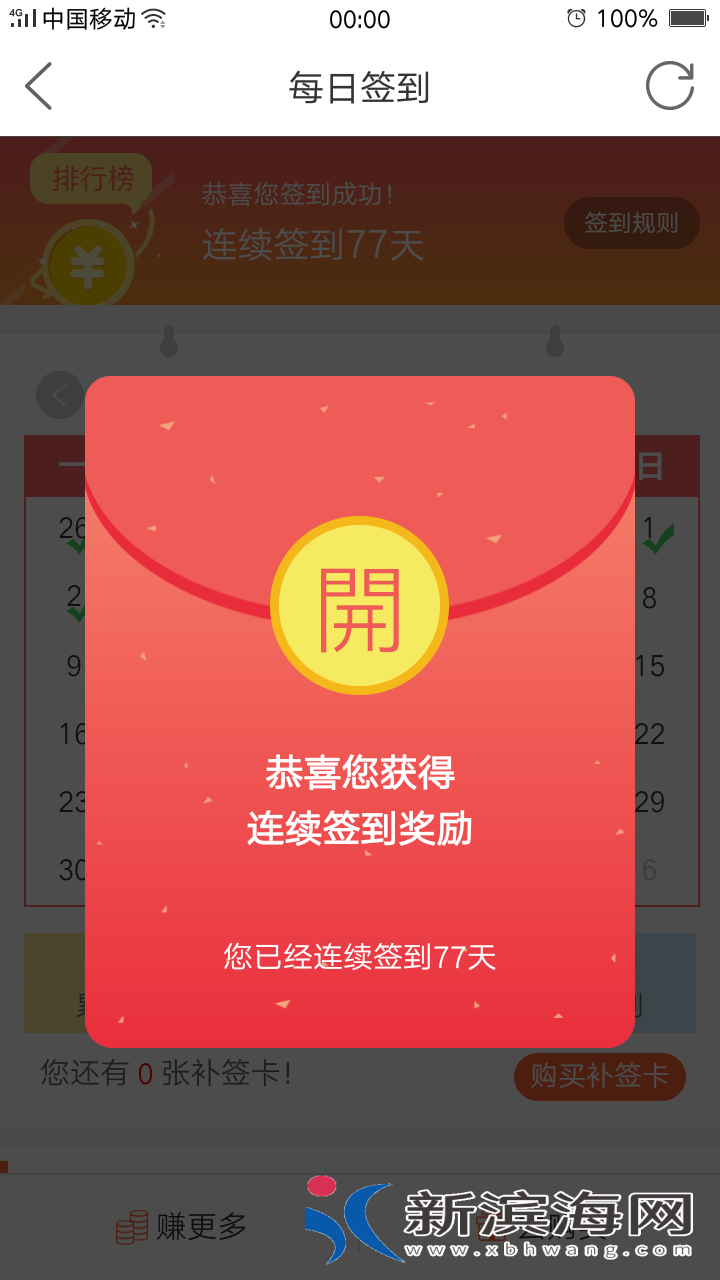Open the 排行榜 ranking badge
720x1280 pixels.
92,180
